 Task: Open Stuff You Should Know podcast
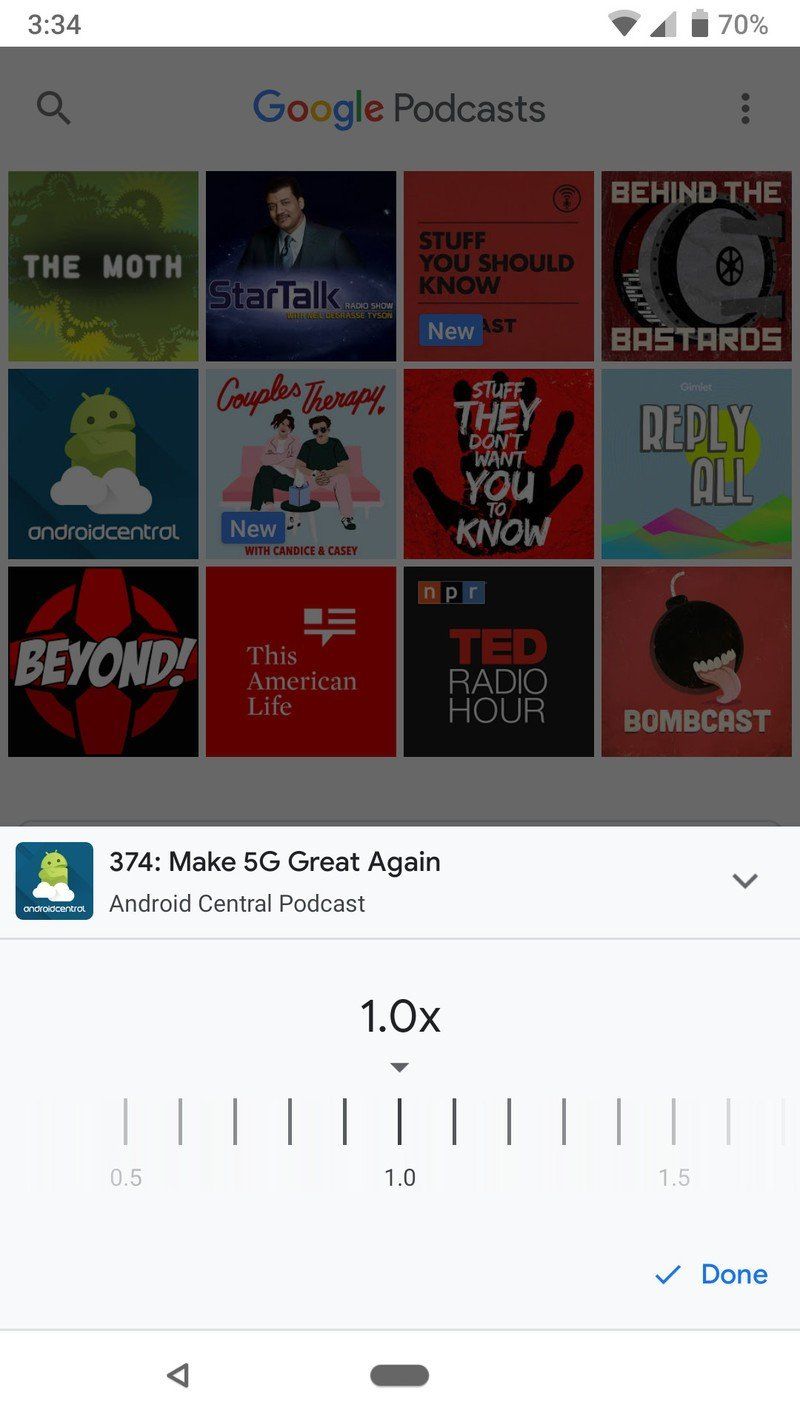[x=498, y=265]
